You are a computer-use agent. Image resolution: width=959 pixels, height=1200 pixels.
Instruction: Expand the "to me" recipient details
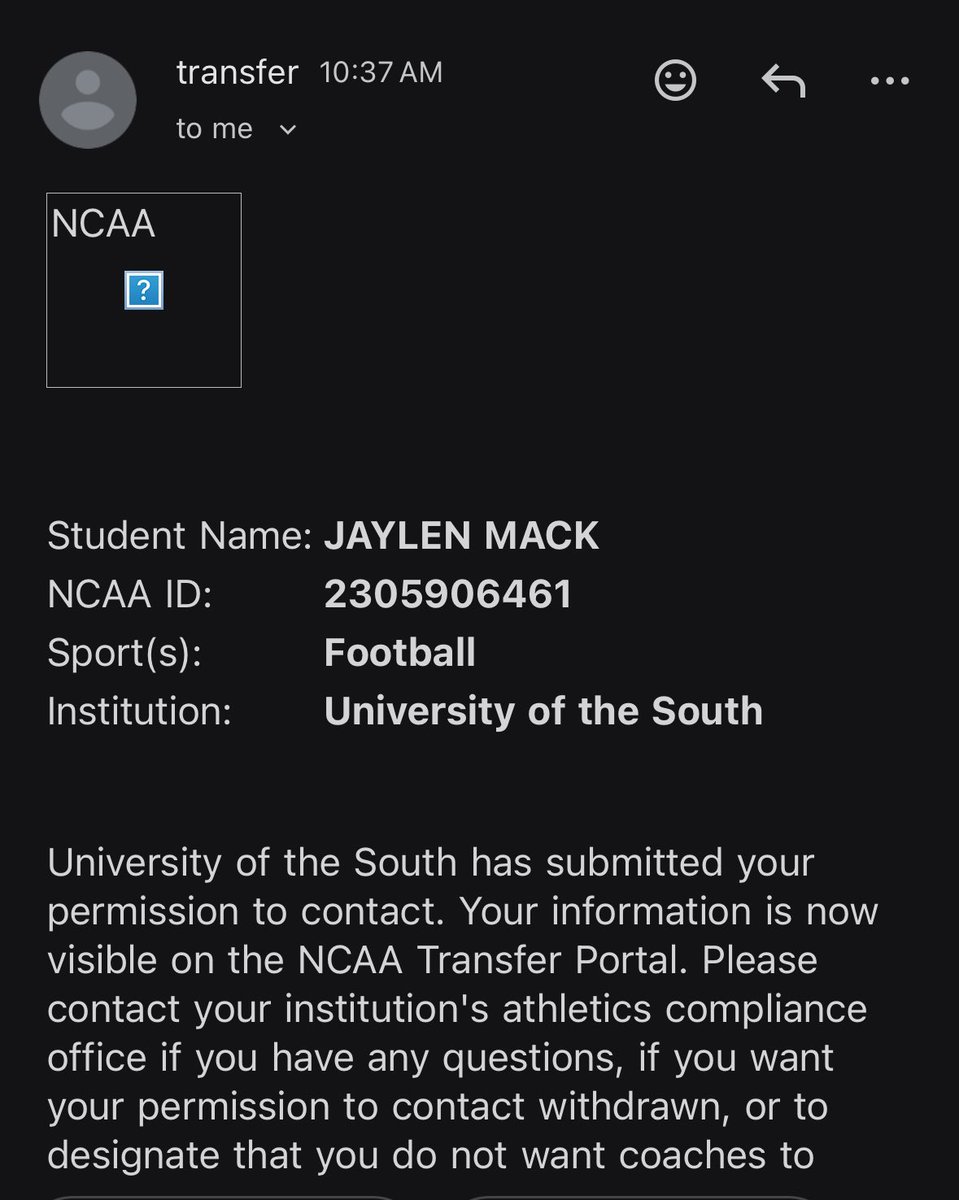(x=287, y=129)
